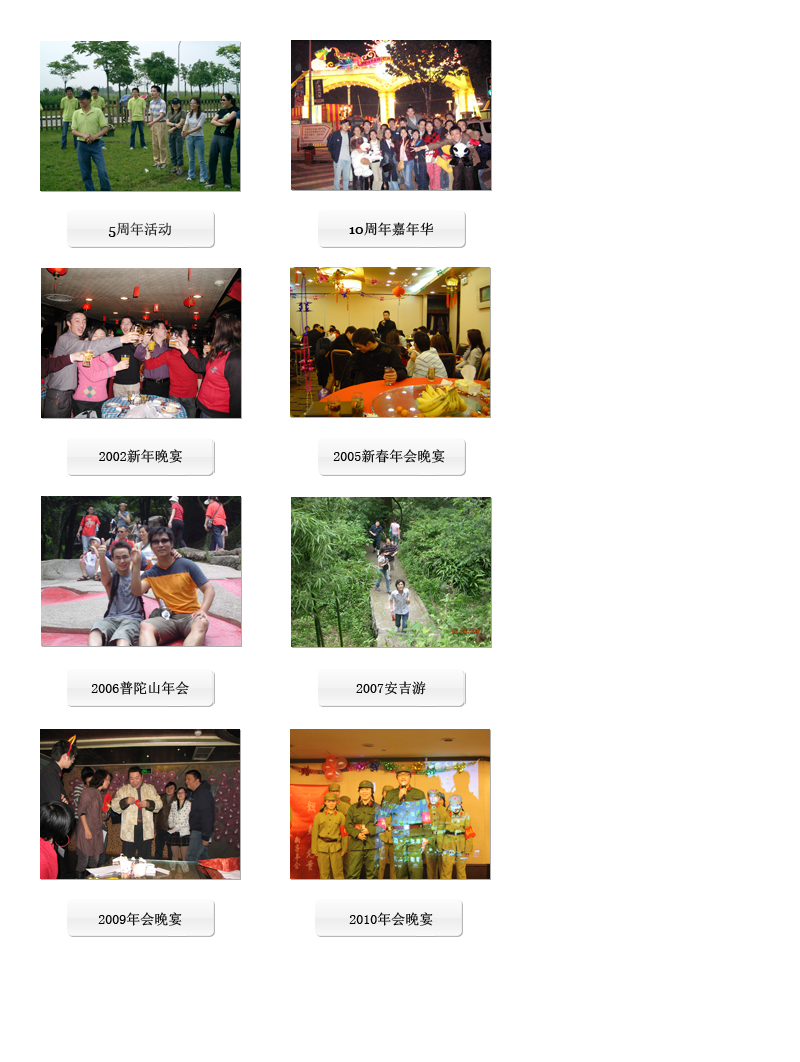View the 2009年会晚宴 button
Image resolution: width=800 pixels, height=1062 pixels.
(x=140, y=919)
